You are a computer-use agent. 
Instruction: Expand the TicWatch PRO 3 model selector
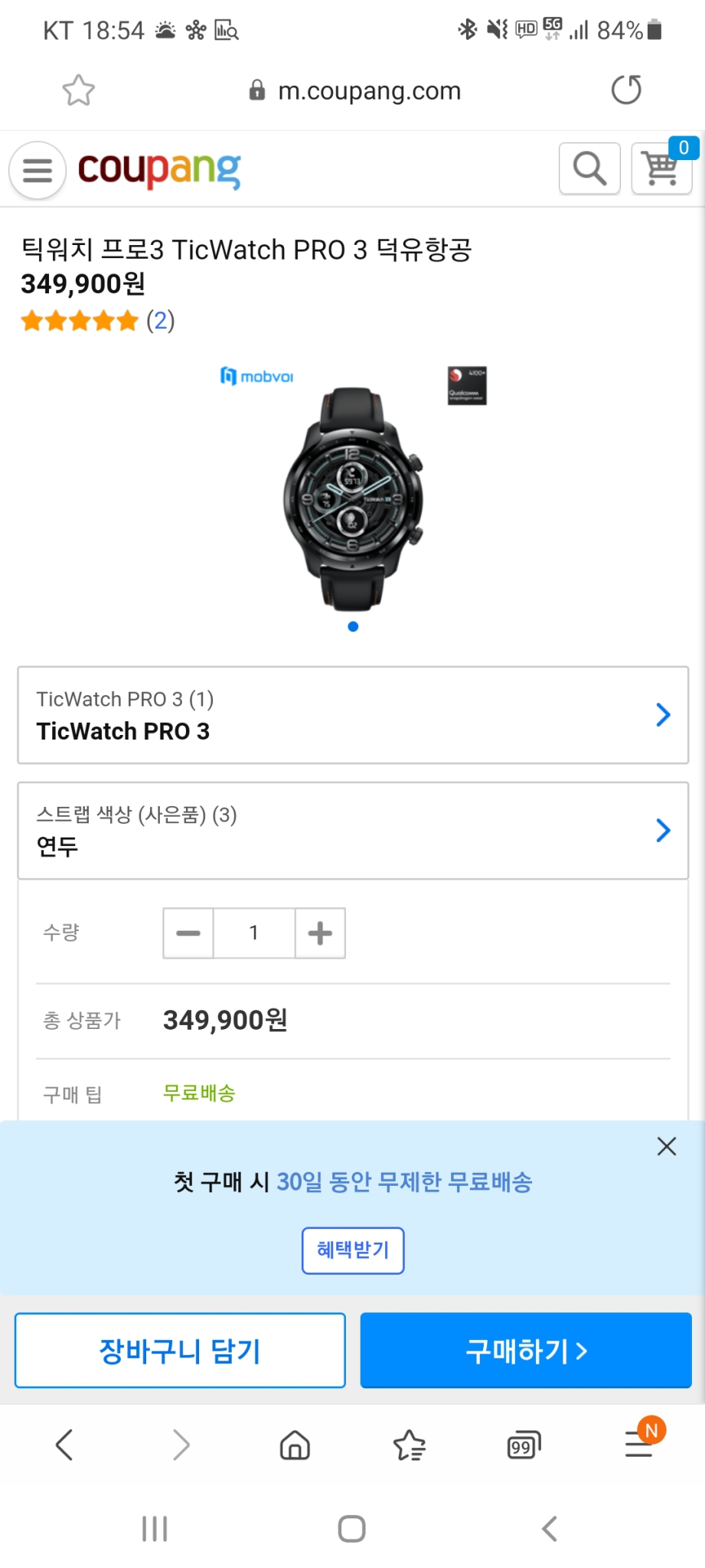(352, 715)
